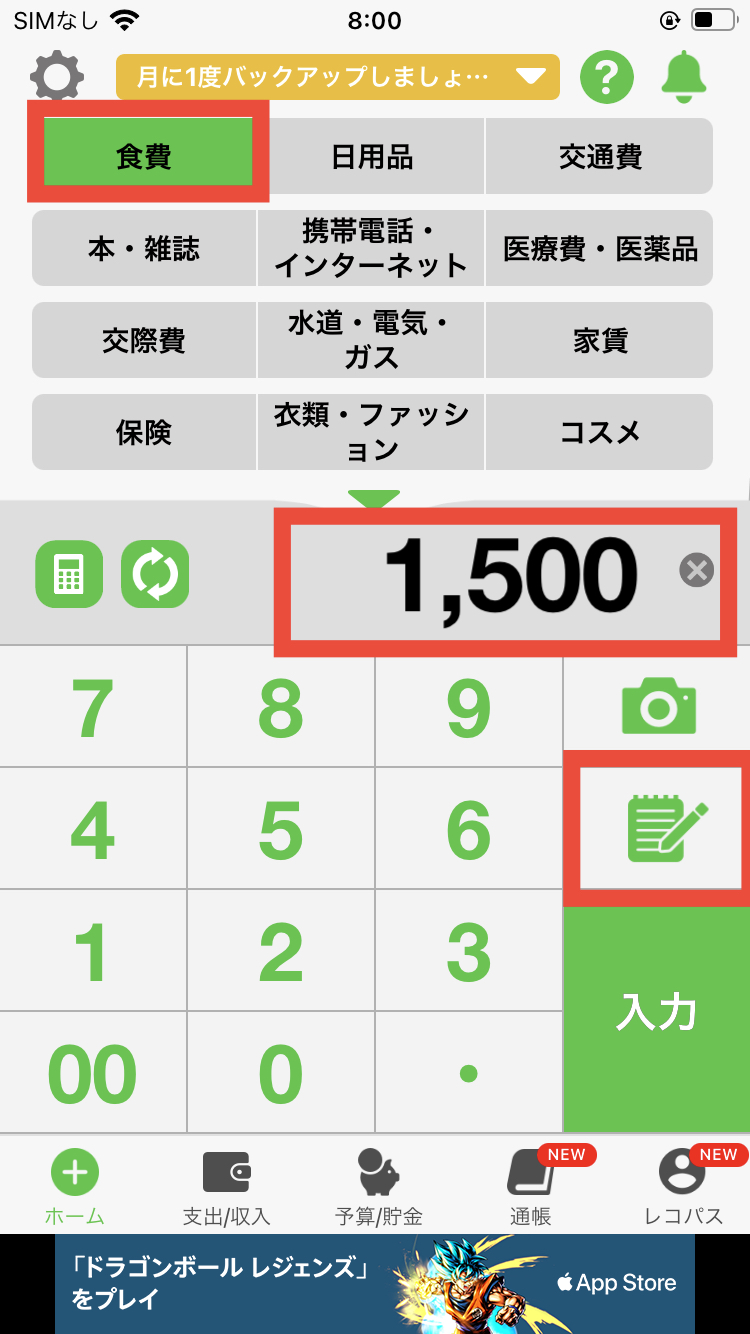The image size is (750, 1334).
Task: Choose the 交通費 category
Action: [600, 157]
